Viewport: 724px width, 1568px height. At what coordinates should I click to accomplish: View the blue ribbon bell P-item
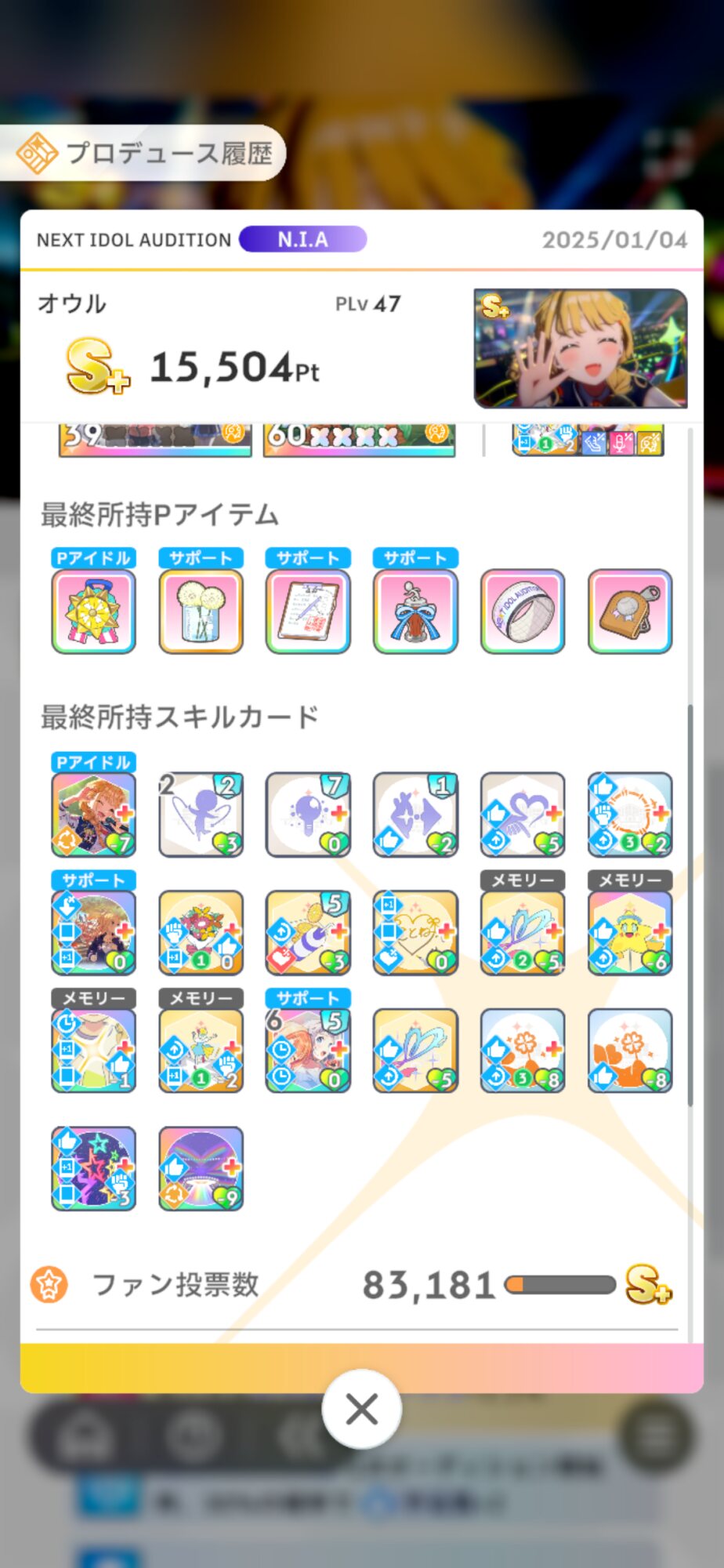pyautogui.click(x=415, y=611)
